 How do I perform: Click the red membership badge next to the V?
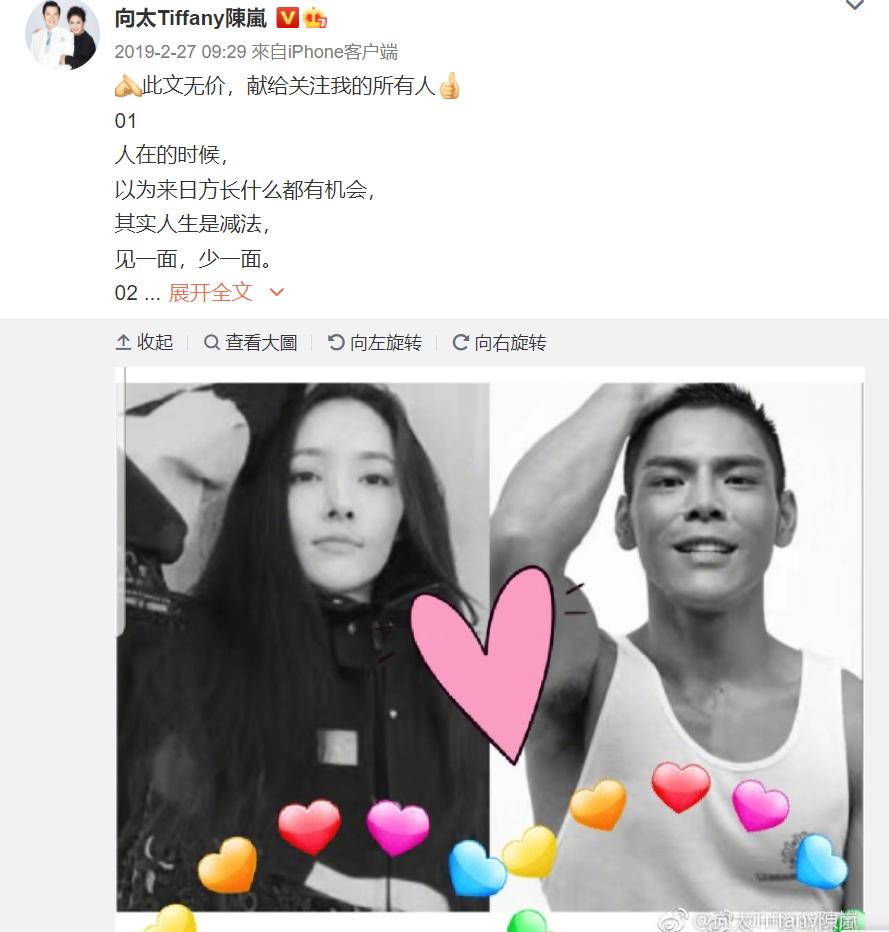coord(311,16)
